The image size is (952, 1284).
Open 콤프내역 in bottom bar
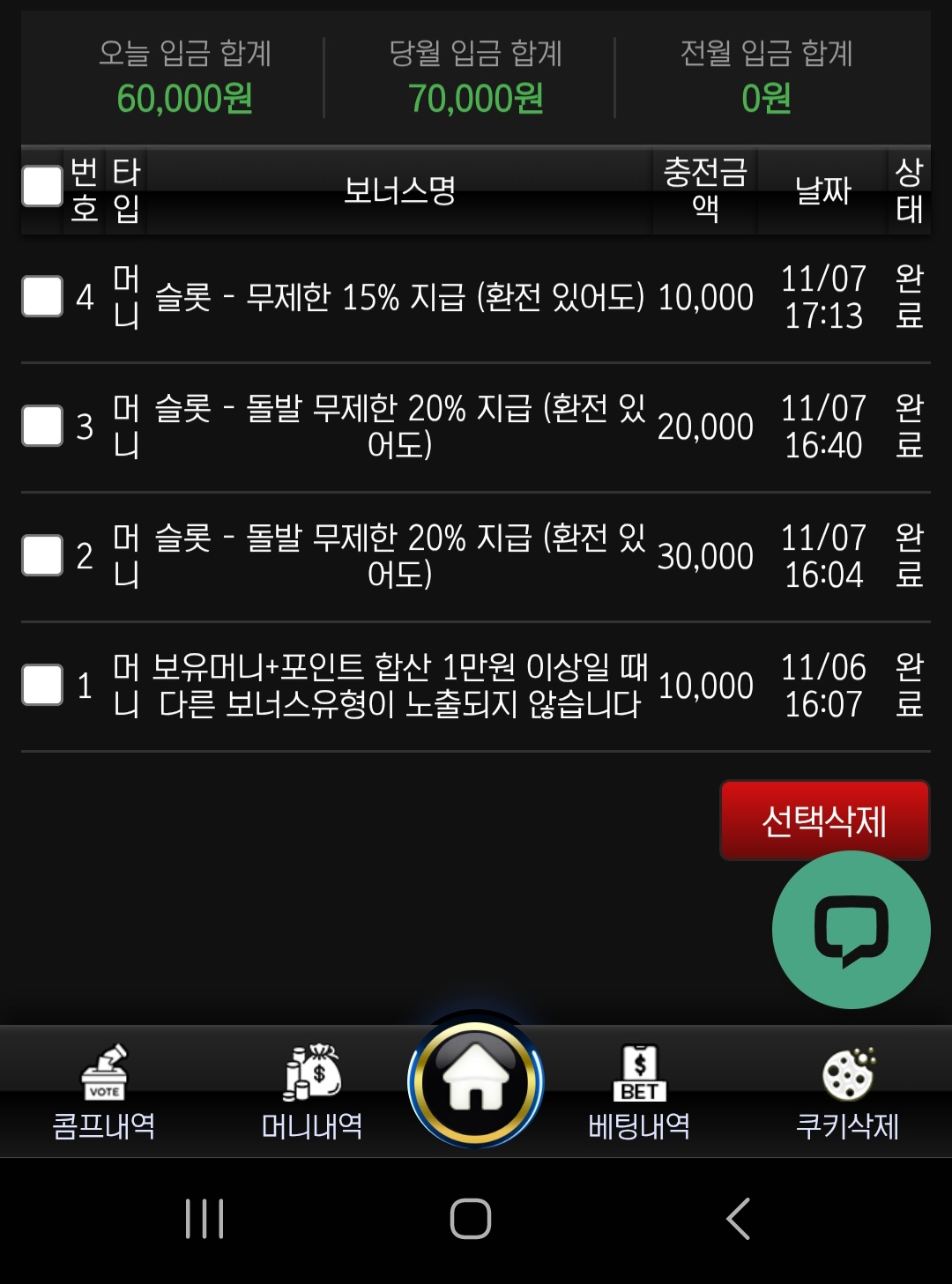coord(104,1093)
